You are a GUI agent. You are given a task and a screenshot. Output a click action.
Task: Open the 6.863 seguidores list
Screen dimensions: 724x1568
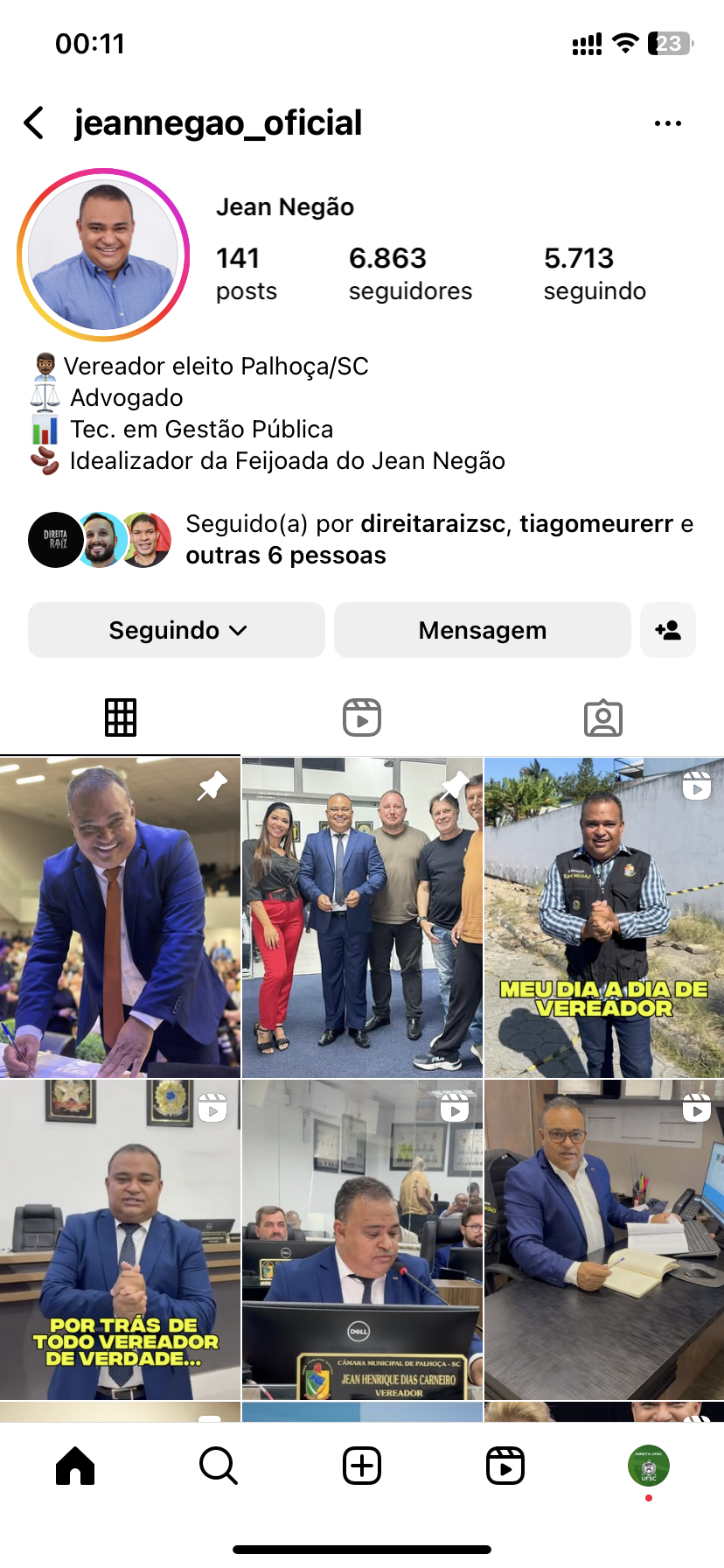coord(409,273)
